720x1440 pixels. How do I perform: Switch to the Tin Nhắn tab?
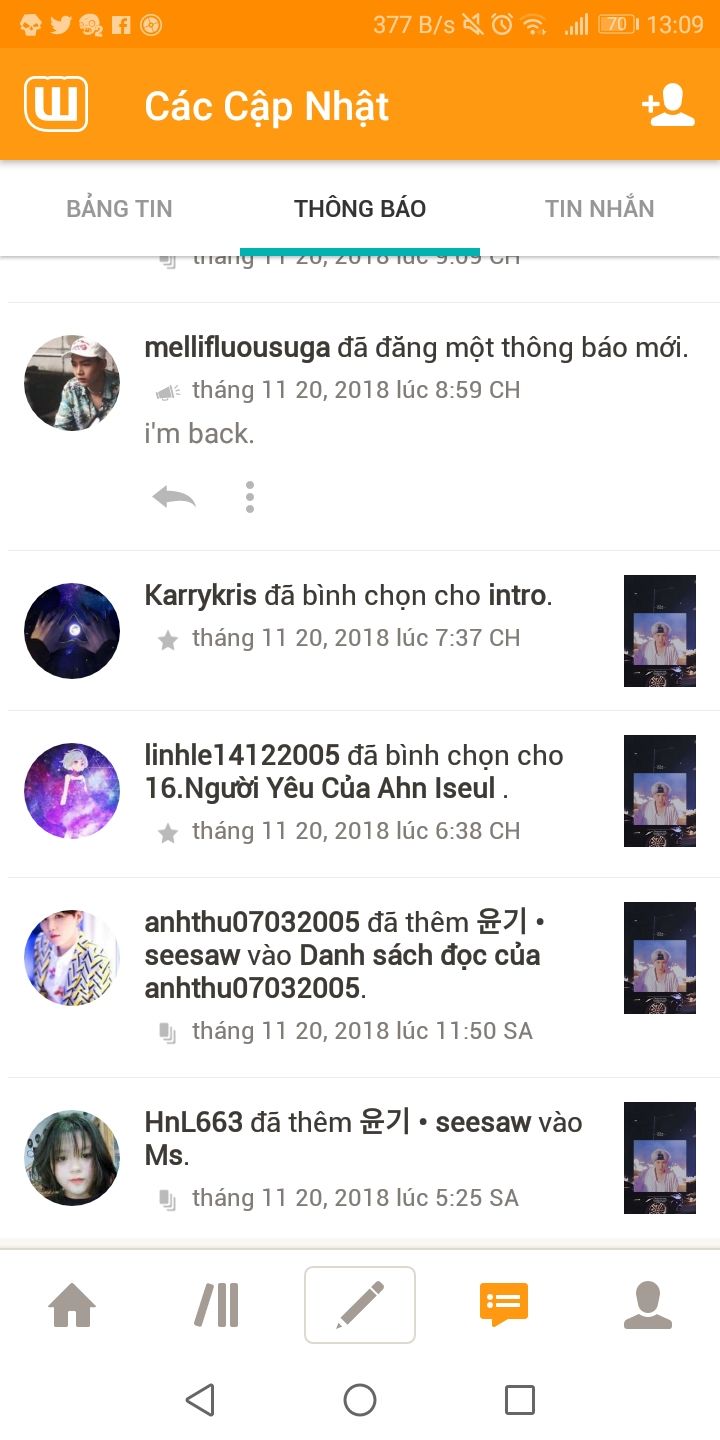coord(599,209)
